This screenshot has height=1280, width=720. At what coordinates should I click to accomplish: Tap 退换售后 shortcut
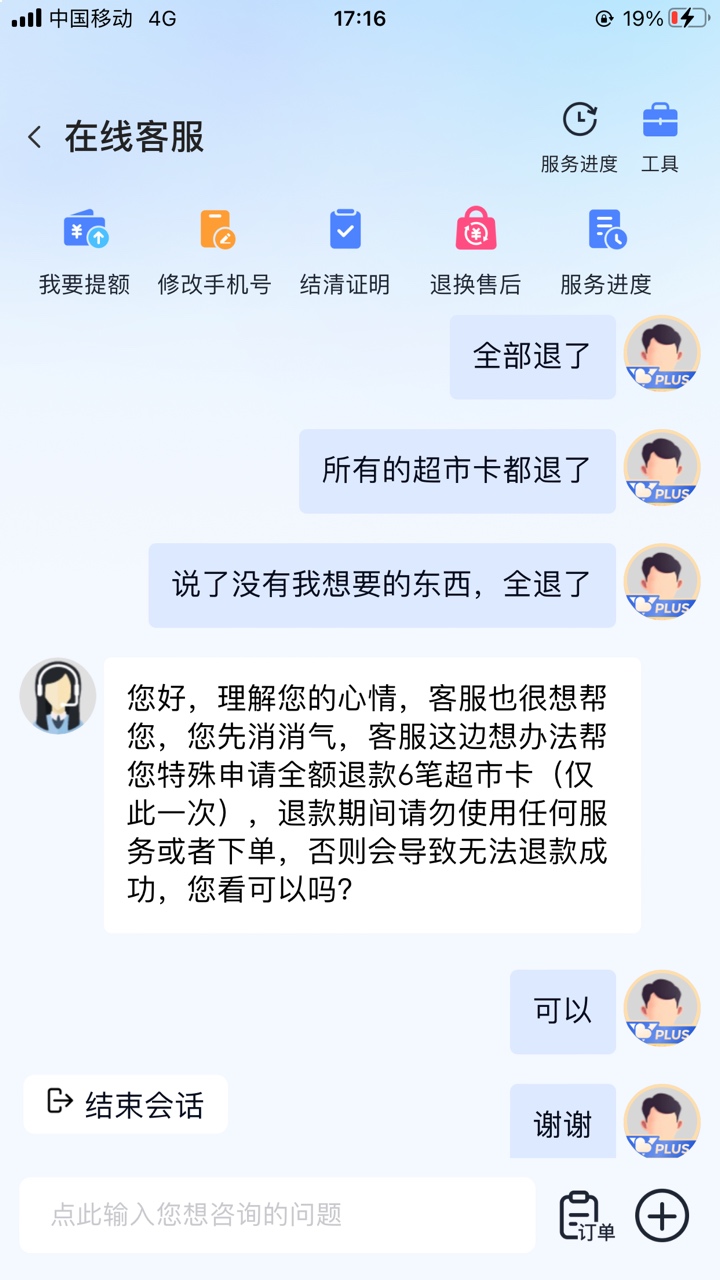[x=475, y=250]
